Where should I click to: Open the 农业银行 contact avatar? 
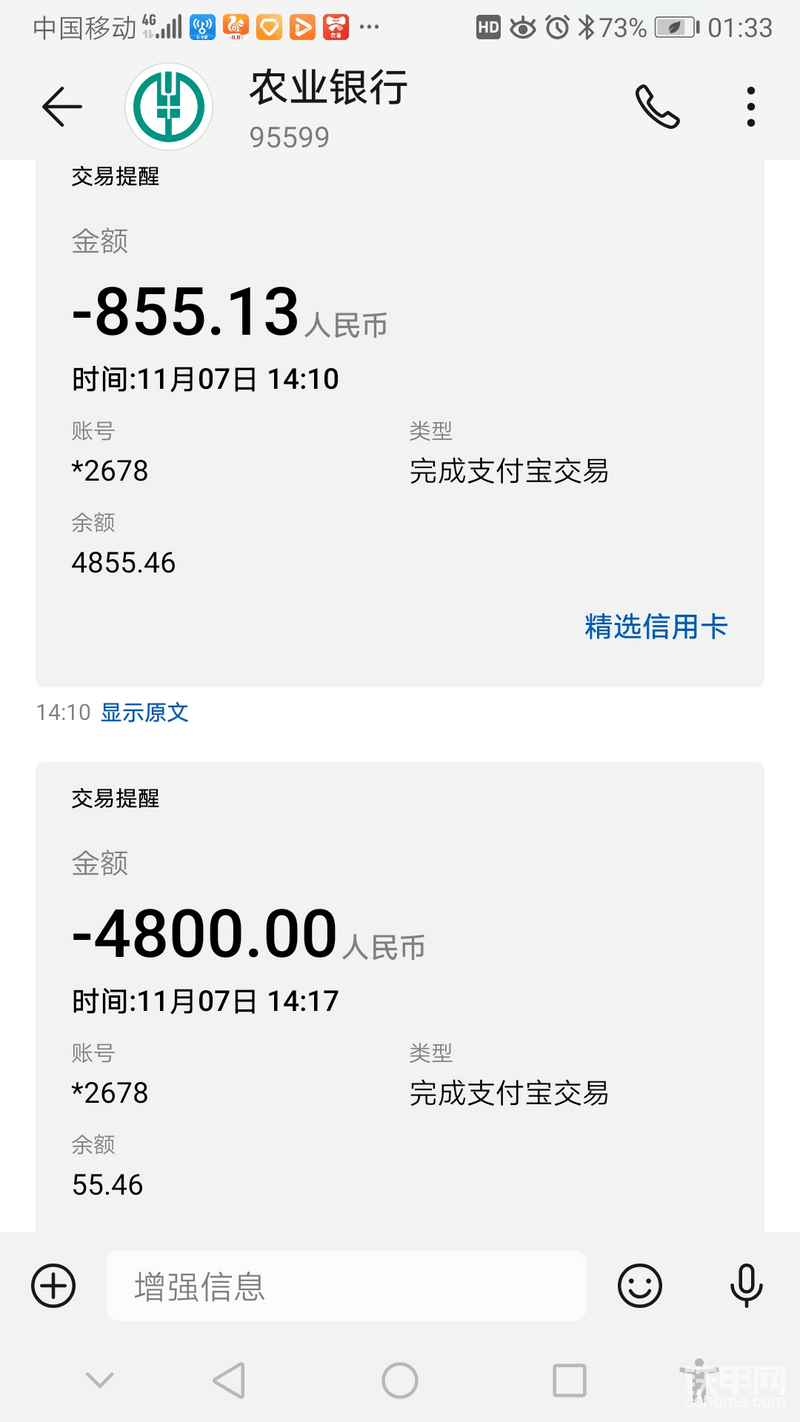point(168,106)
